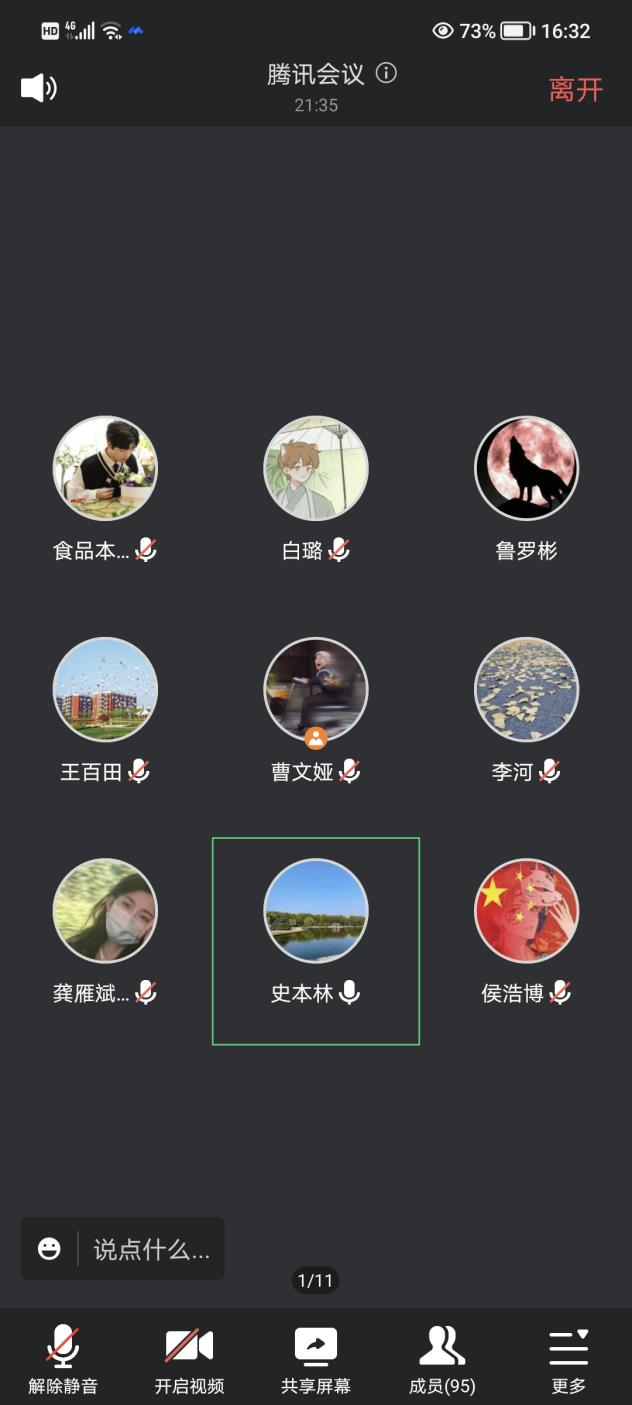This screenshot has height=1405, width=632.
Task: Open the 成员(95) participant list
Action: pyautogui.click(x=442, y=1358)
